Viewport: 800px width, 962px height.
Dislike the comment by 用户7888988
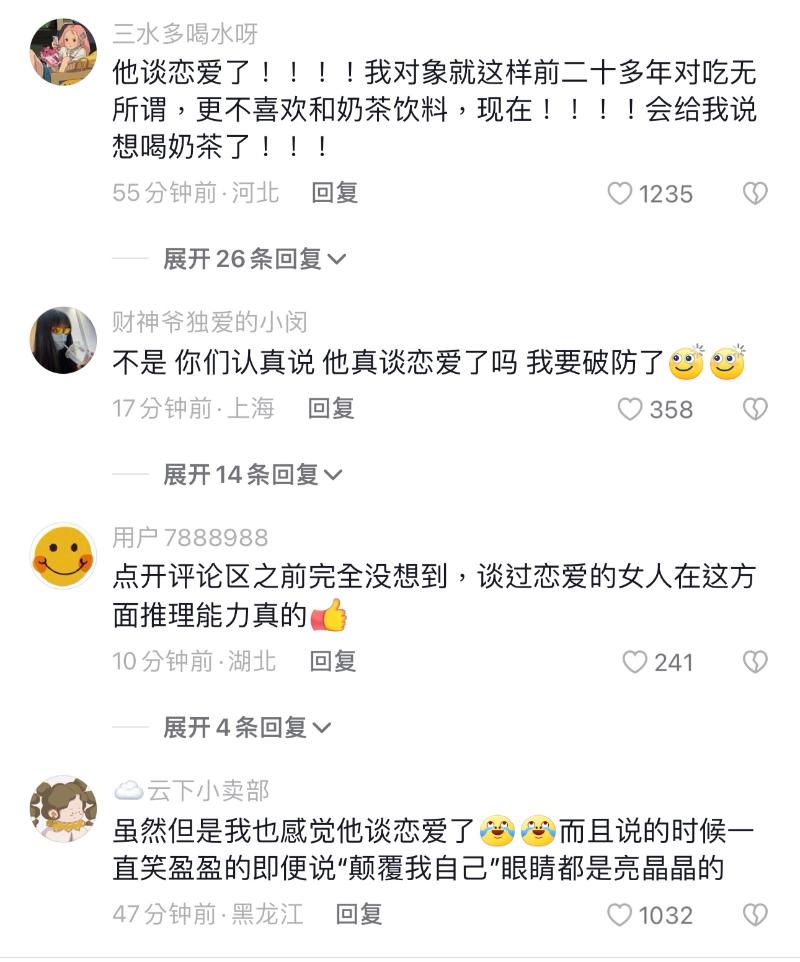click(x=755, y=662)
